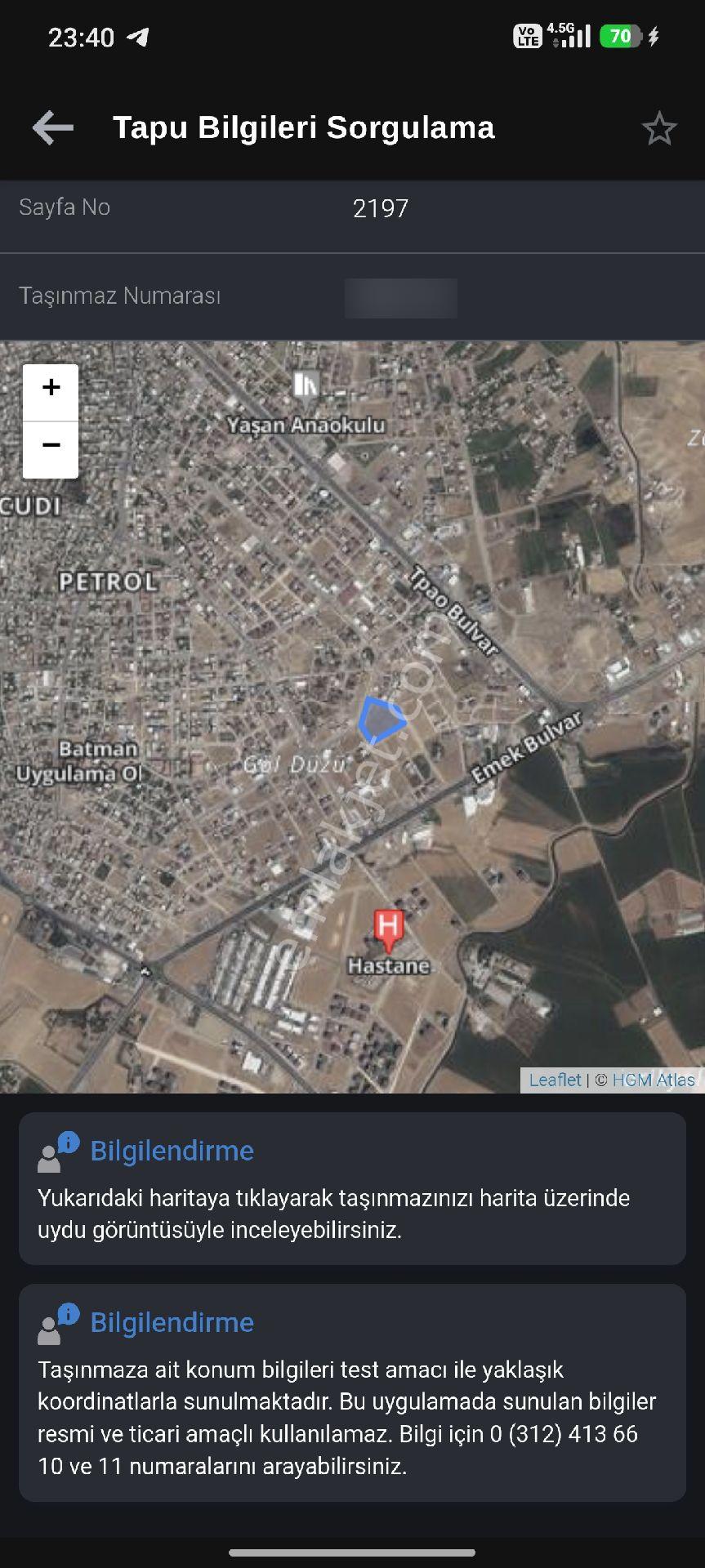Tap the blue highlighted parcel on the map

click(x=382, y=720)
